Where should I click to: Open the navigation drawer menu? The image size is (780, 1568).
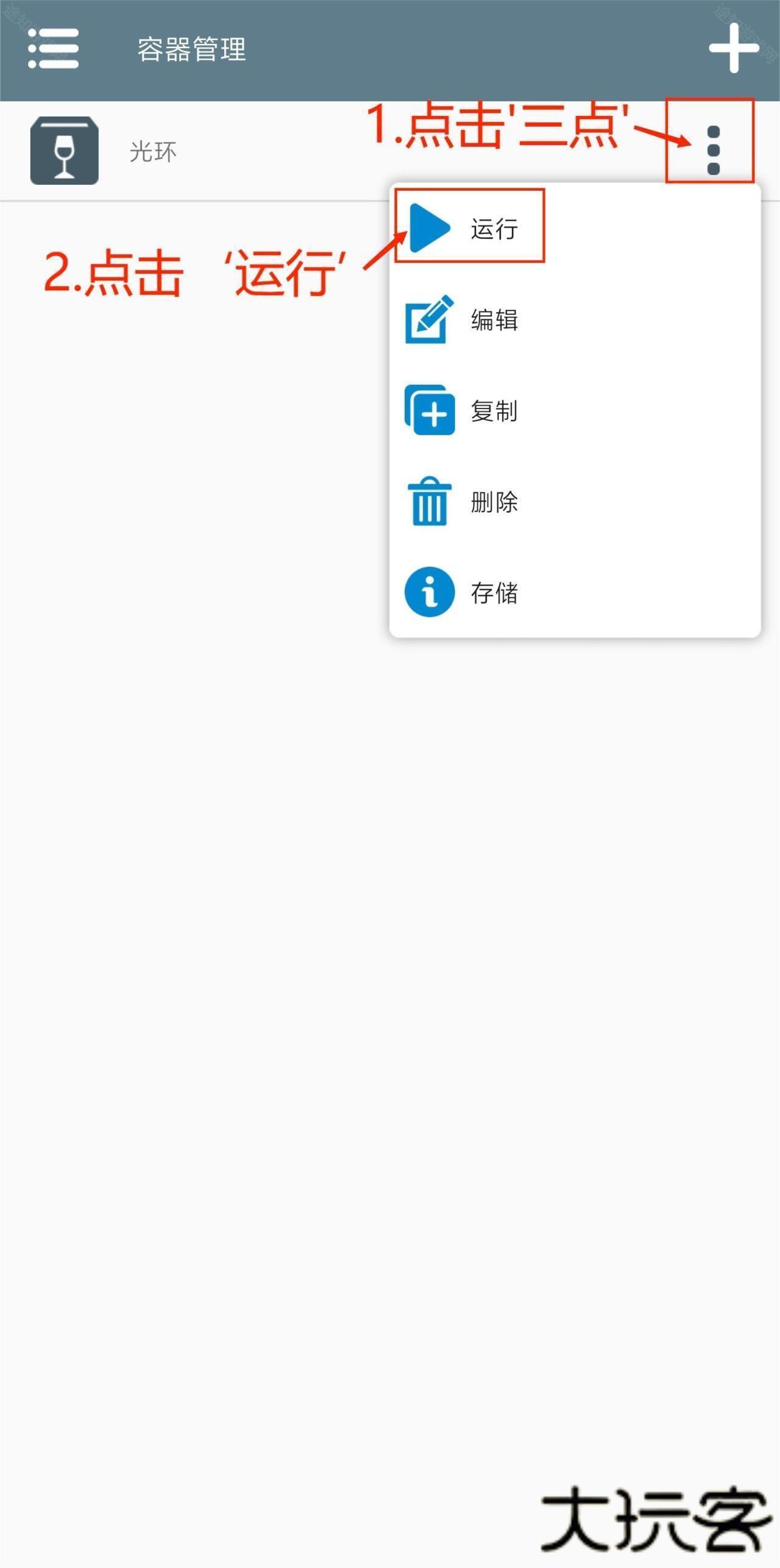pos(54,49)
